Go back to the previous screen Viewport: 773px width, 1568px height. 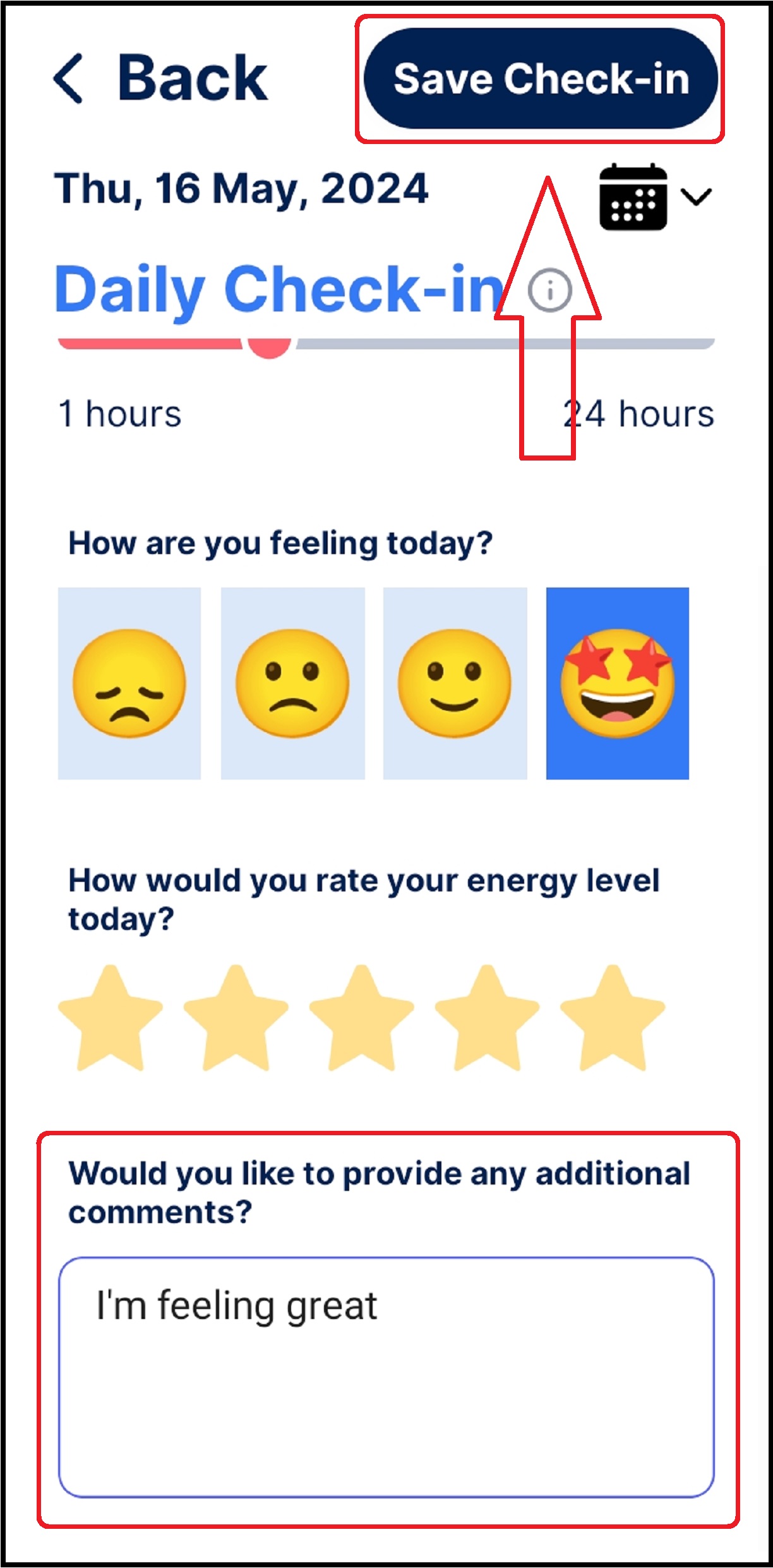(161, 78)
